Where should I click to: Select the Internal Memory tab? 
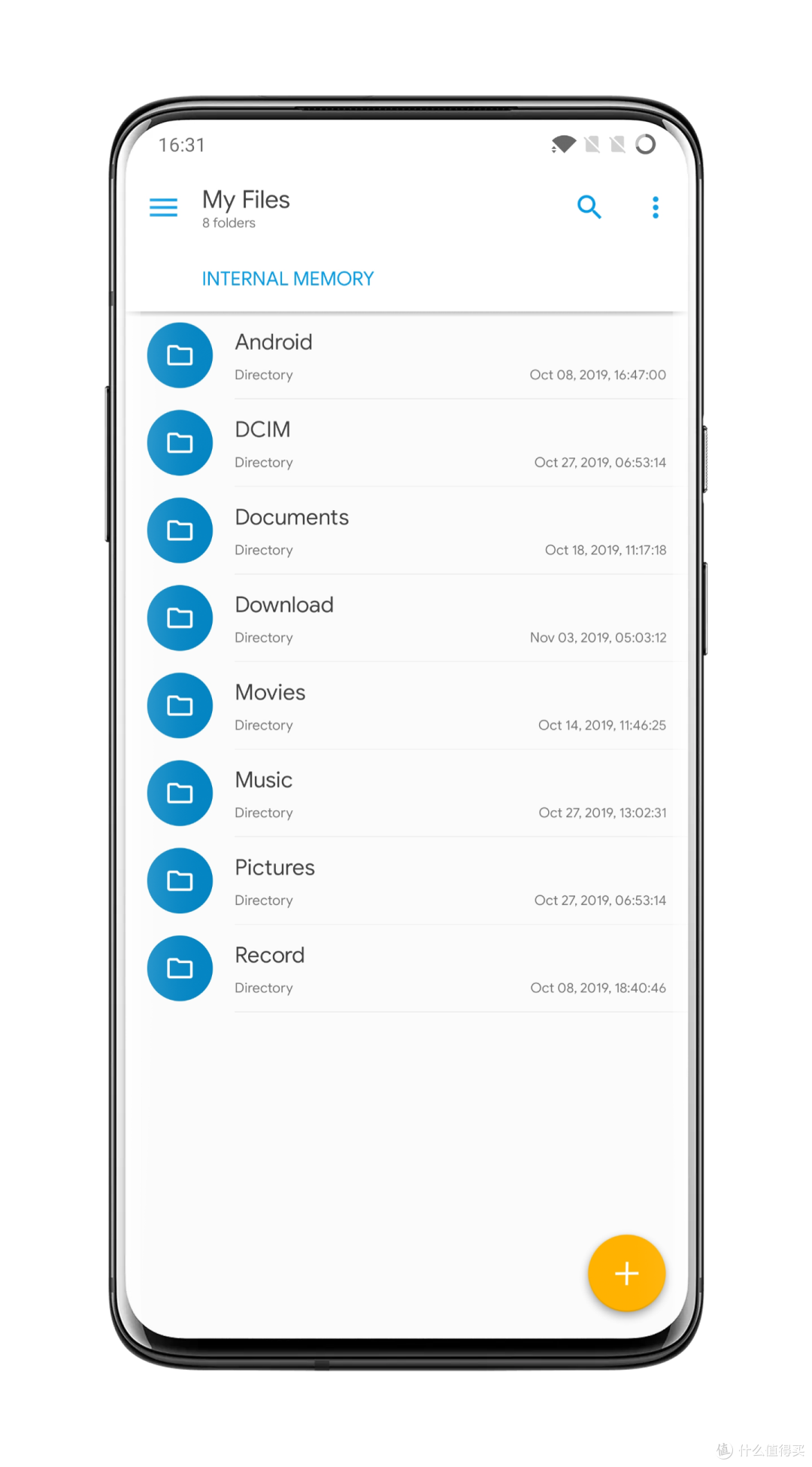tap(288, 278)
